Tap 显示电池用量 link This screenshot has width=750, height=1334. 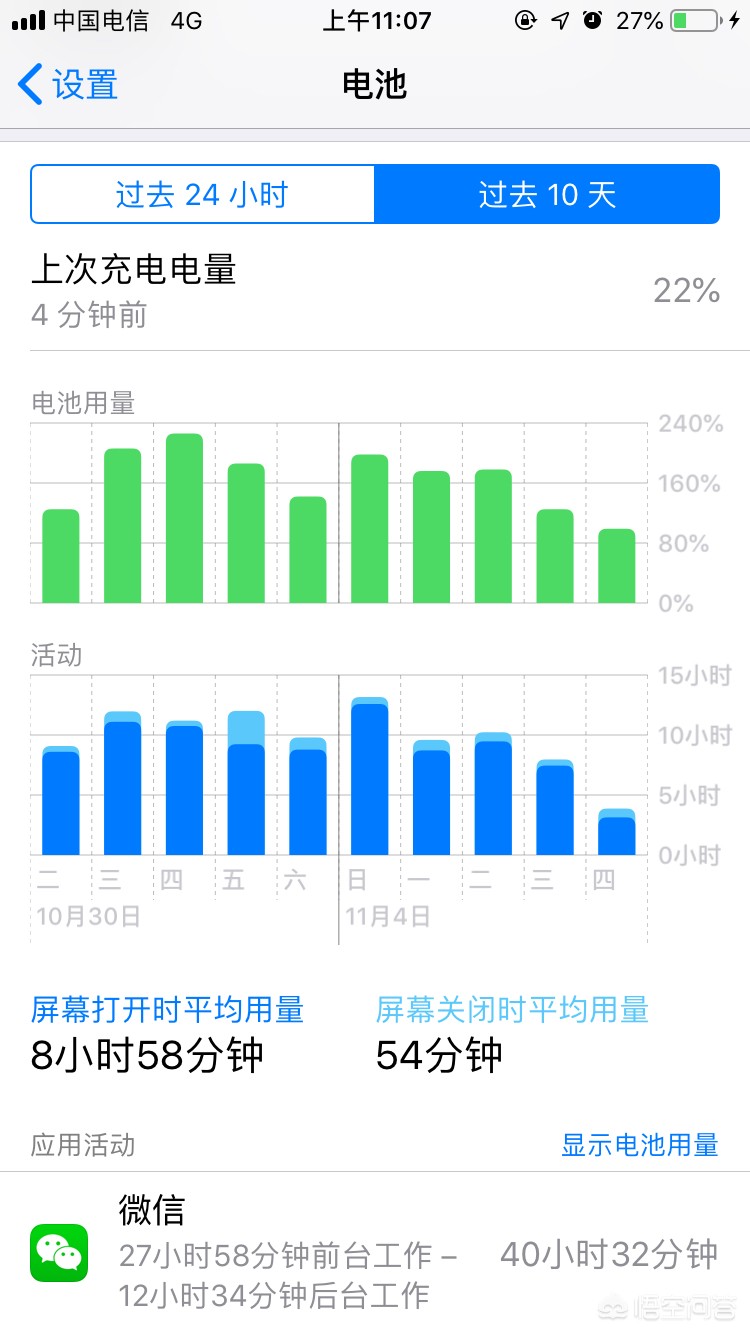point(640,1145)
